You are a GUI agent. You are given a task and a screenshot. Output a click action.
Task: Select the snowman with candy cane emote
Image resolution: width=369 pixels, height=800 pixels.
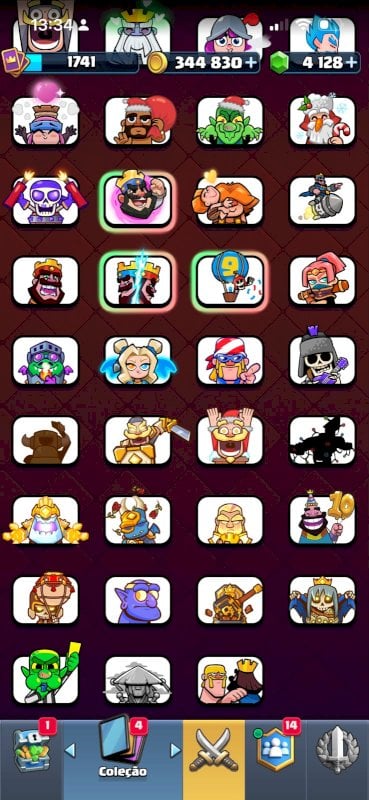point(323,120)
